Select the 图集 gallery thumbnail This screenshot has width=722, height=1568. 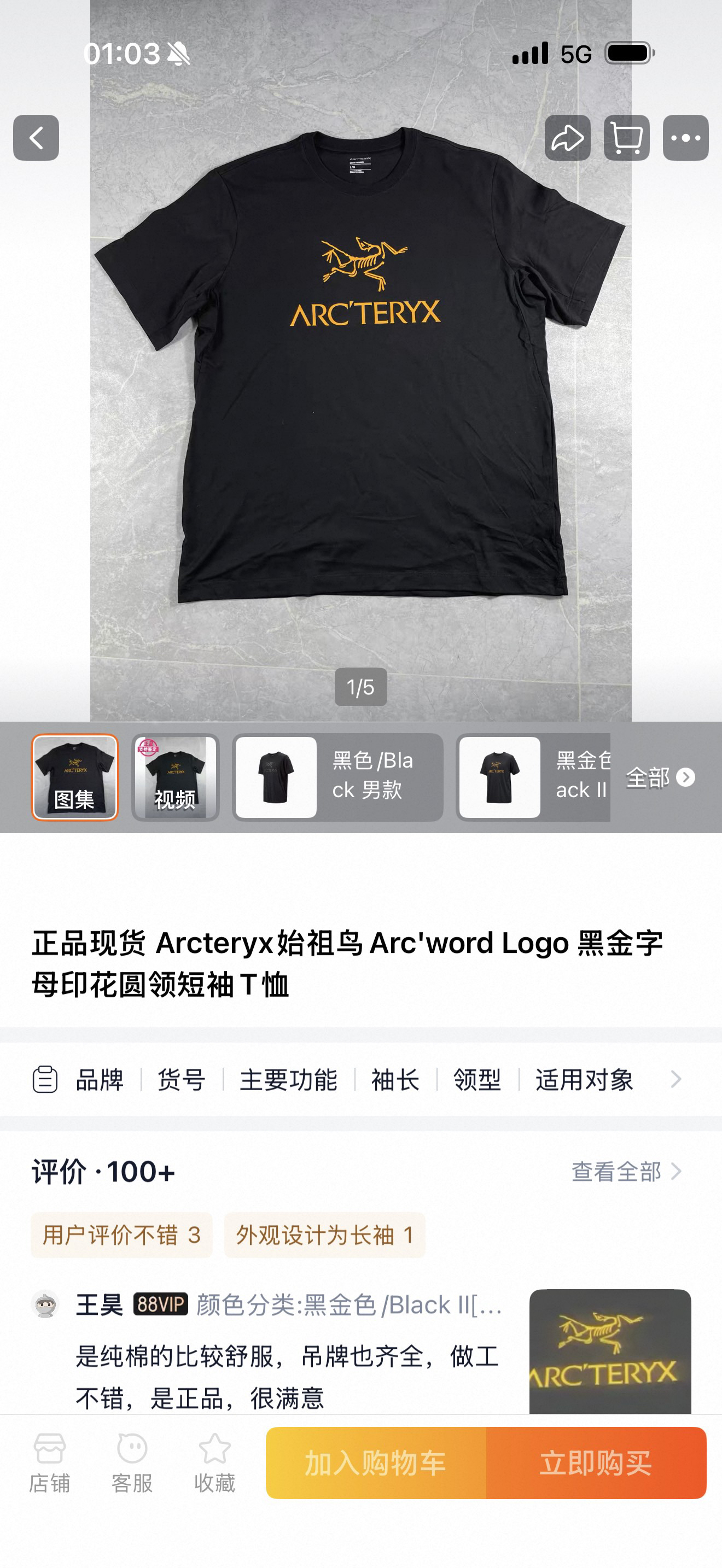point(74,777)
